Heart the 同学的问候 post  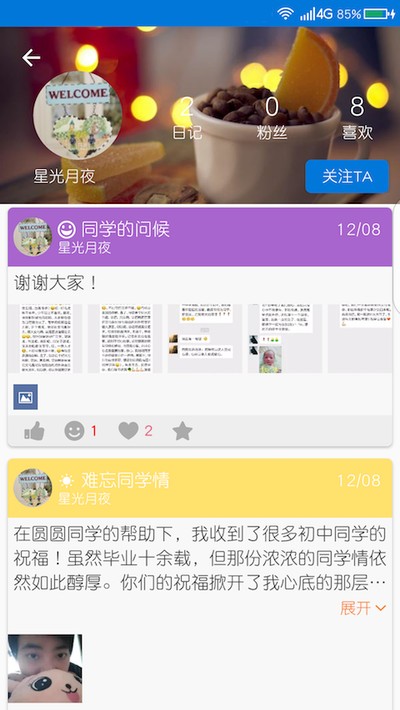pyautogui.click(x=129, y=431)
